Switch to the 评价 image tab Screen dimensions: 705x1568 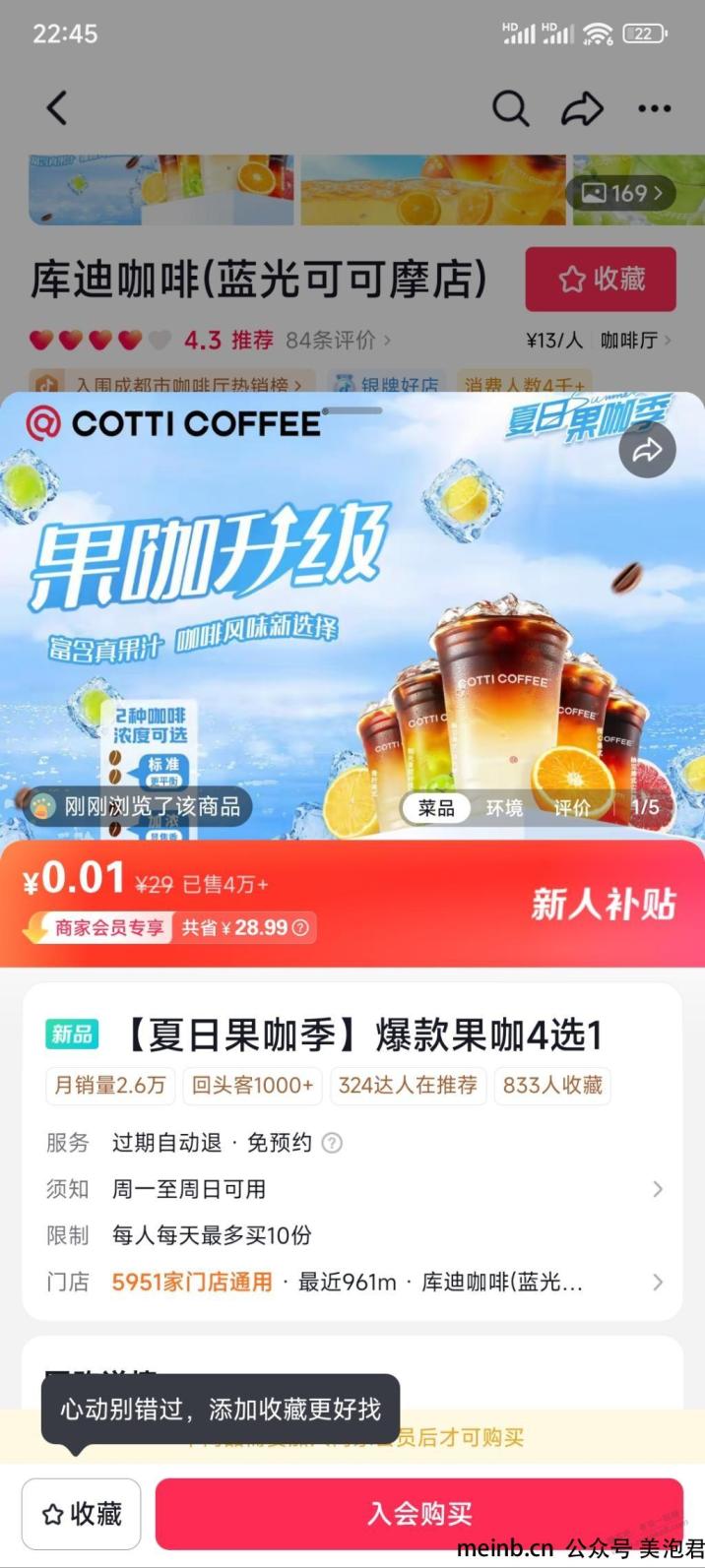point(571,808)
